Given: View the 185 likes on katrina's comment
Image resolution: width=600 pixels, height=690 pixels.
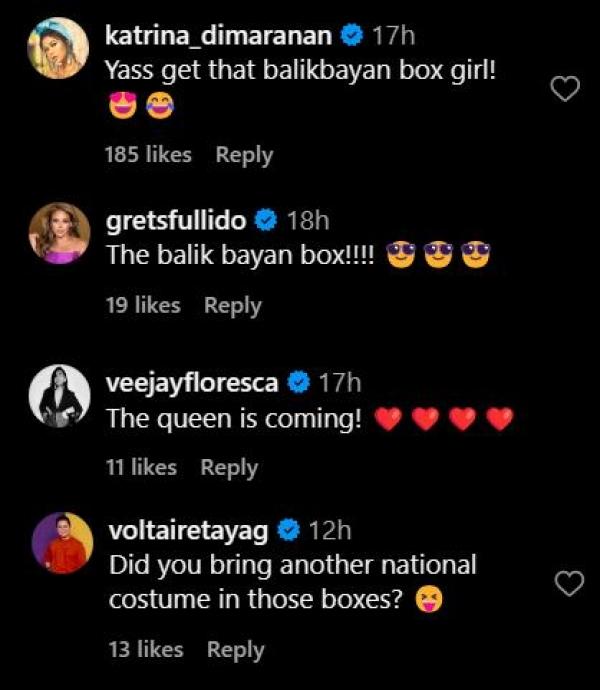Looking at the screenshot, I should (147, 155).
